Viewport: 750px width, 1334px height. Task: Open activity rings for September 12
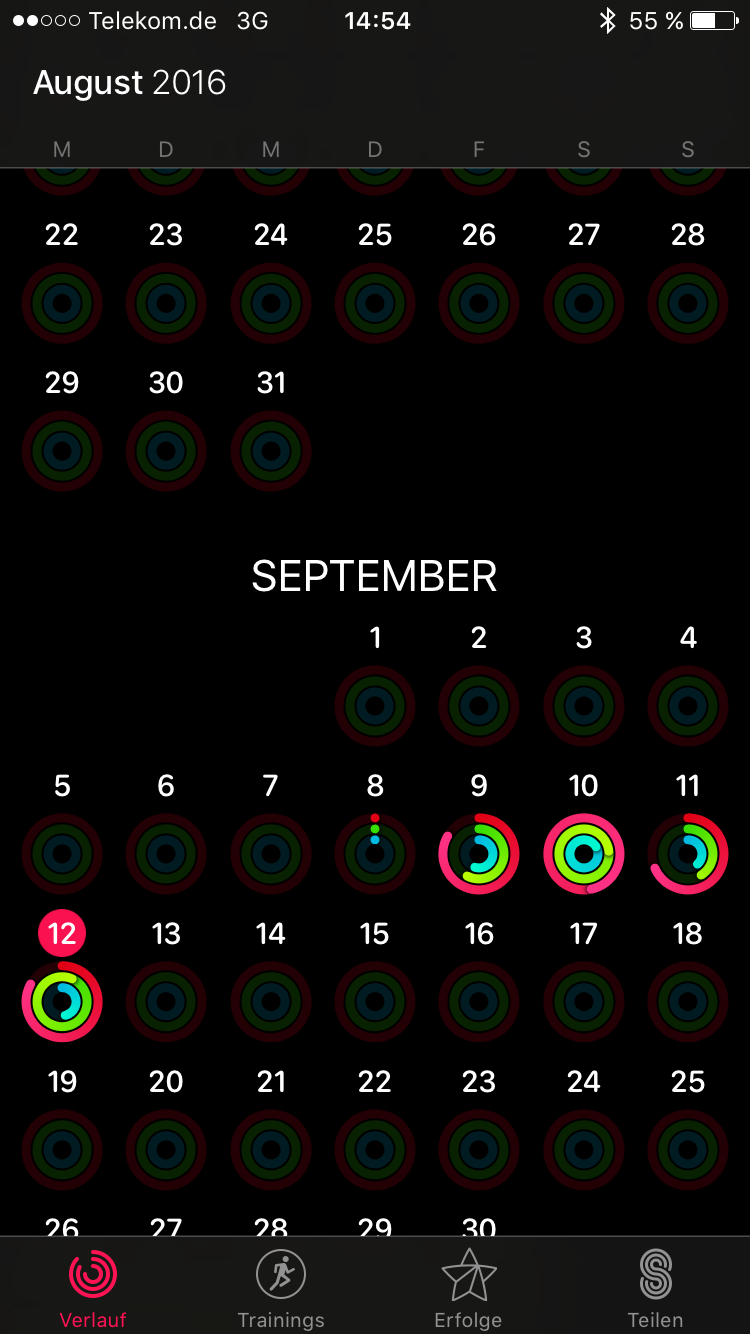[x=62, y=1002]
